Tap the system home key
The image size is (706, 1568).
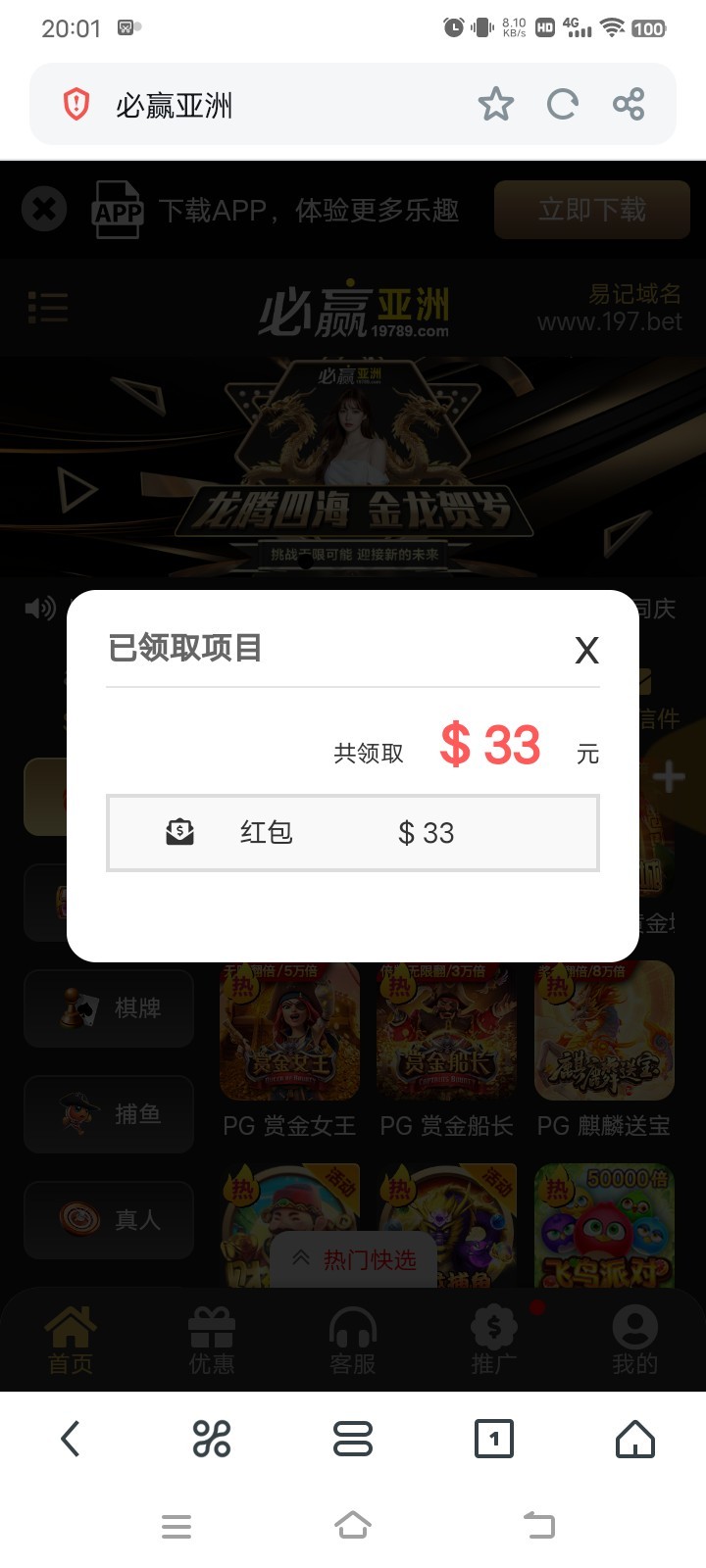tap(353, 1525)
